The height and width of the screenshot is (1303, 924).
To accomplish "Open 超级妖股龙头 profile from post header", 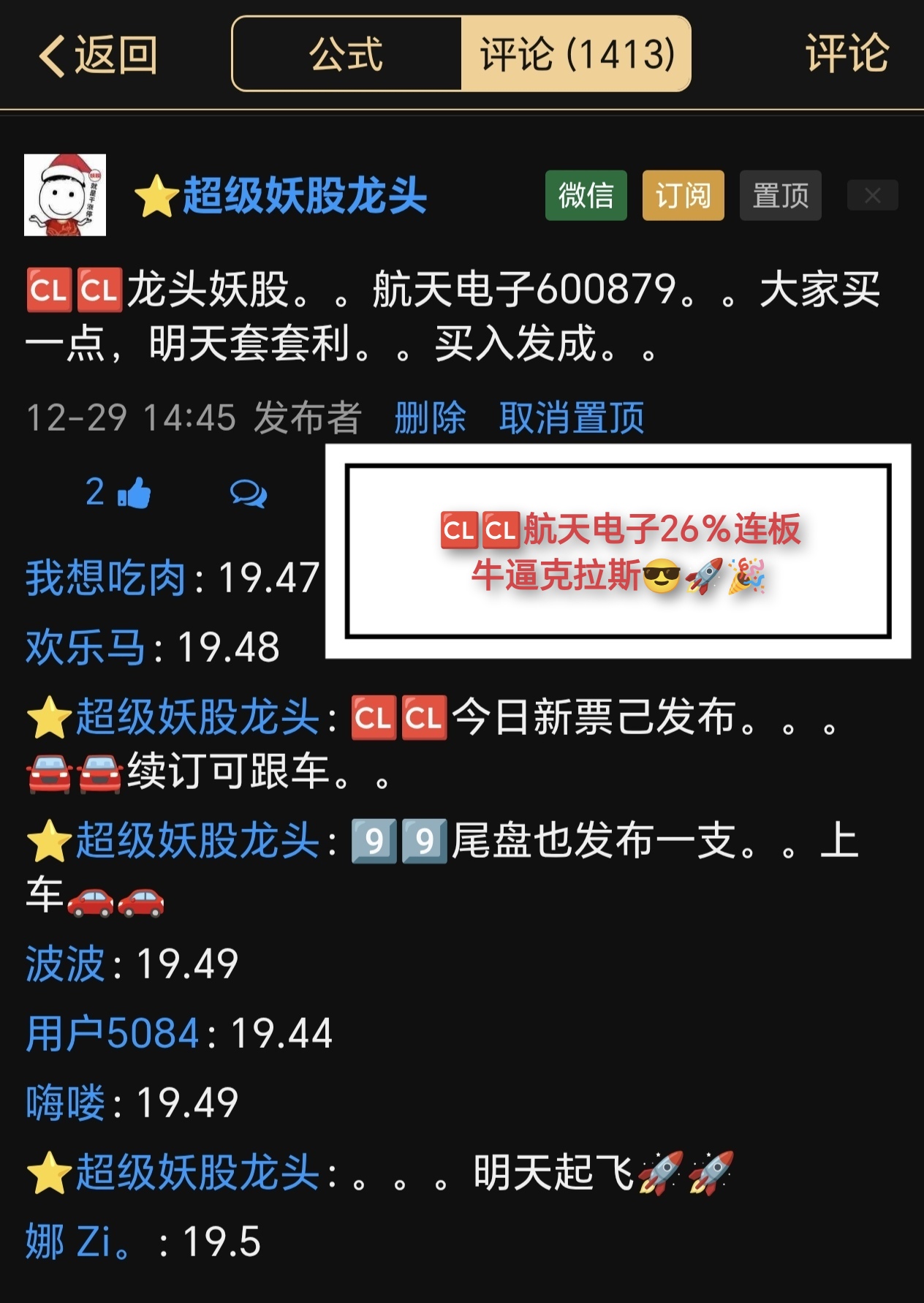I will (x=303, y=196).
